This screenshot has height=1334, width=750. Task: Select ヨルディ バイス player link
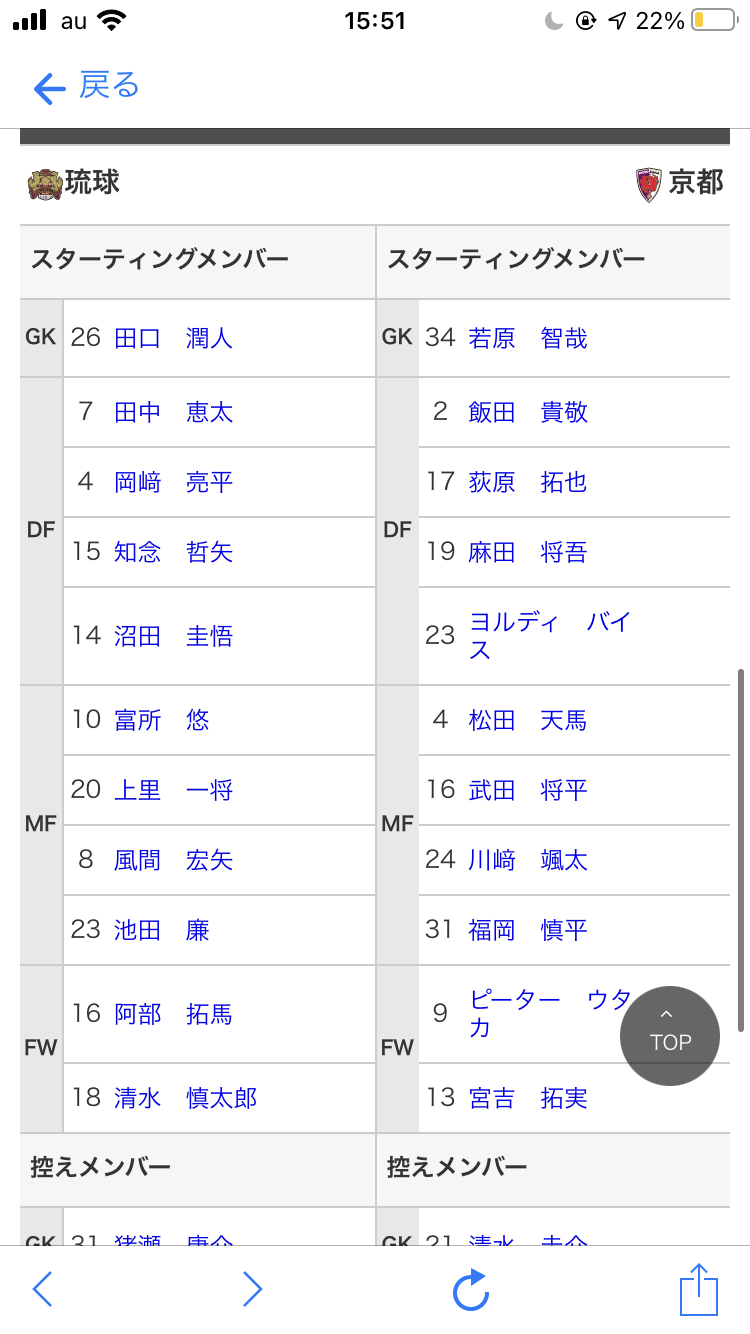click(x=548, y=635)
